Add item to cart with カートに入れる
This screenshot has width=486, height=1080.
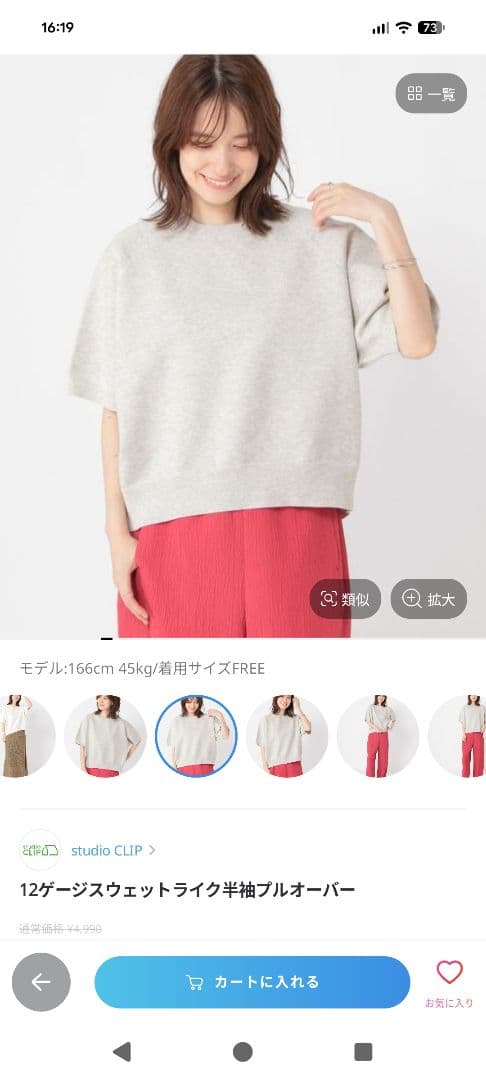coord(252,982)
